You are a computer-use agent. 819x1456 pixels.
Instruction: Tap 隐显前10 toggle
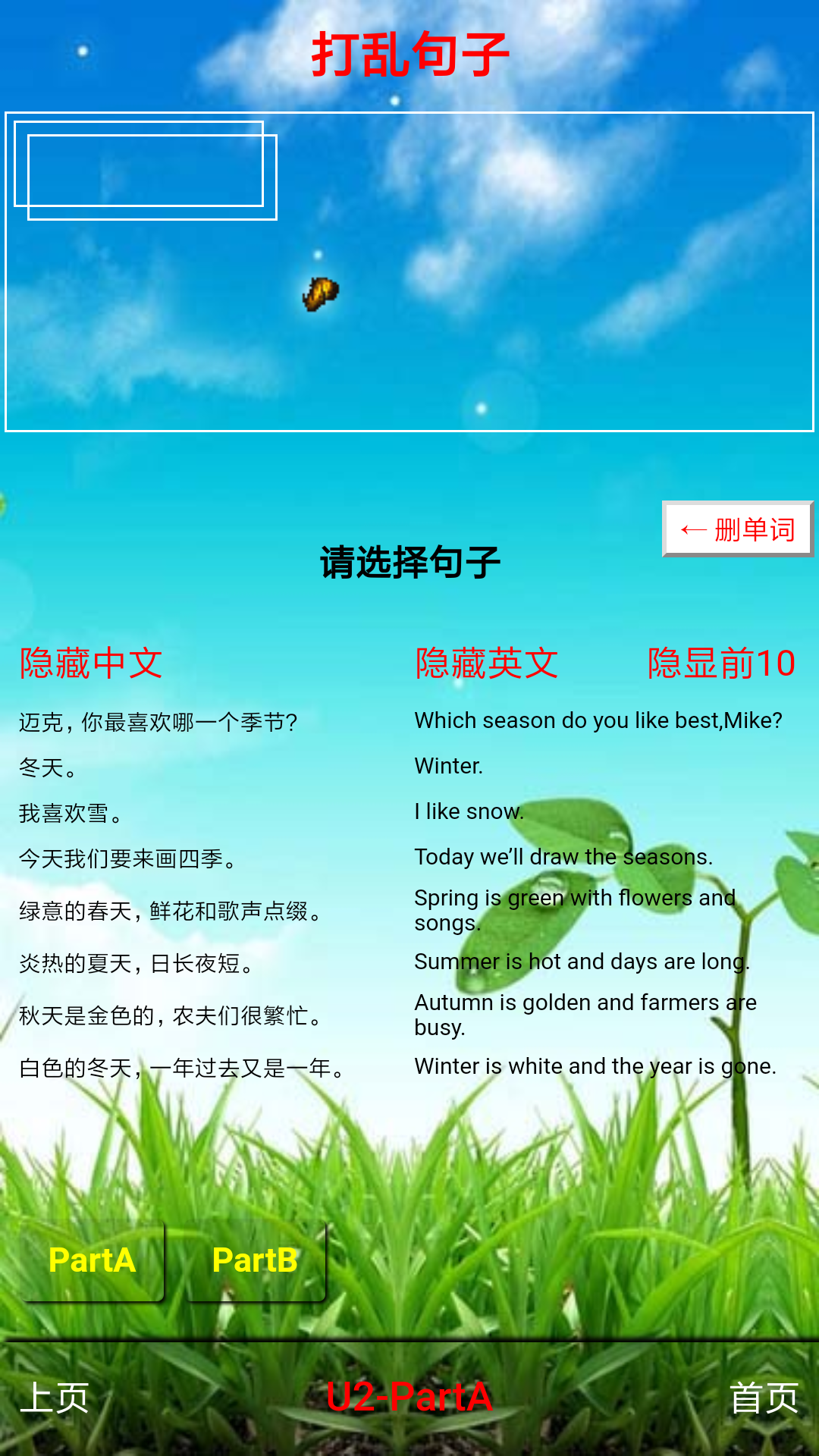tap(720, 664)
